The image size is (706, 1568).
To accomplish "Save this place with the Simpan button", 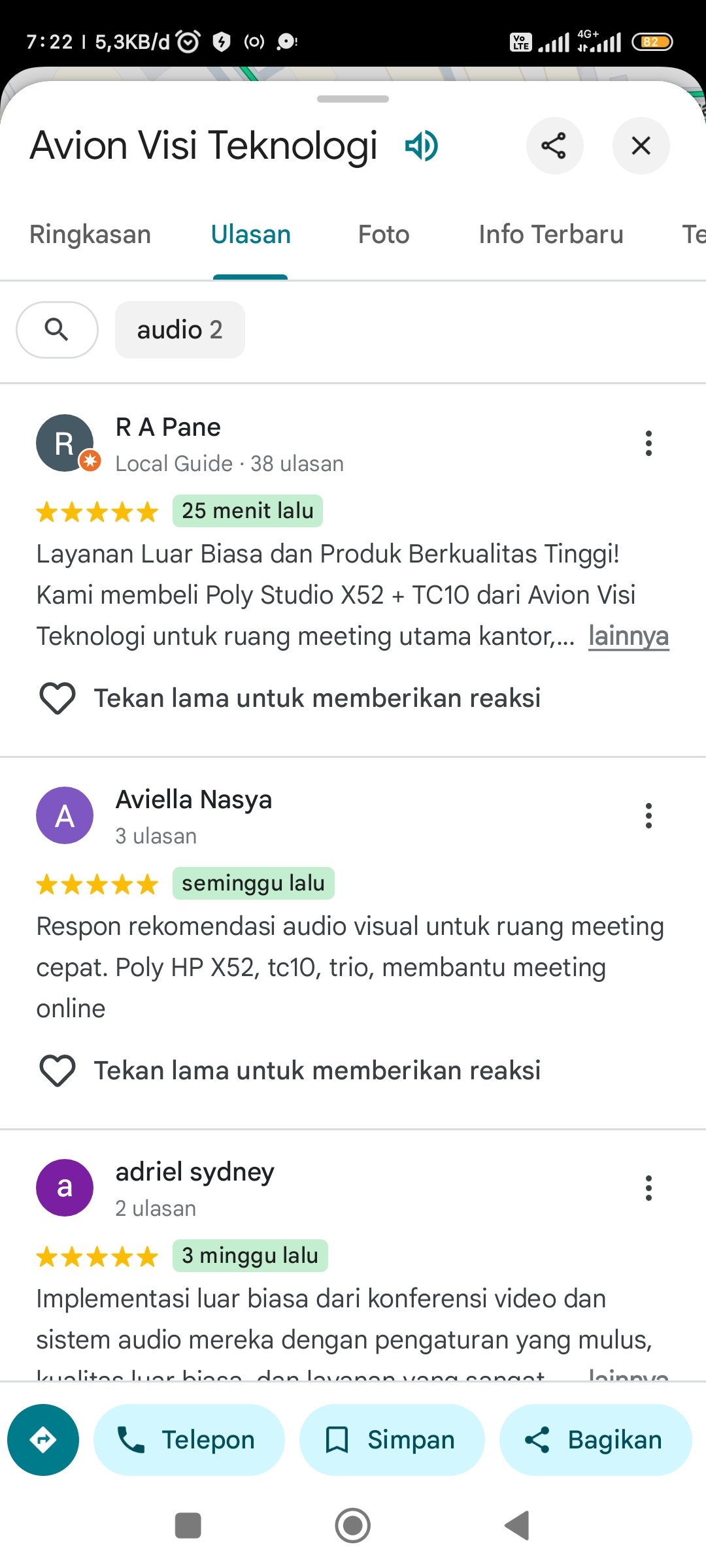I will (392, 1440).
